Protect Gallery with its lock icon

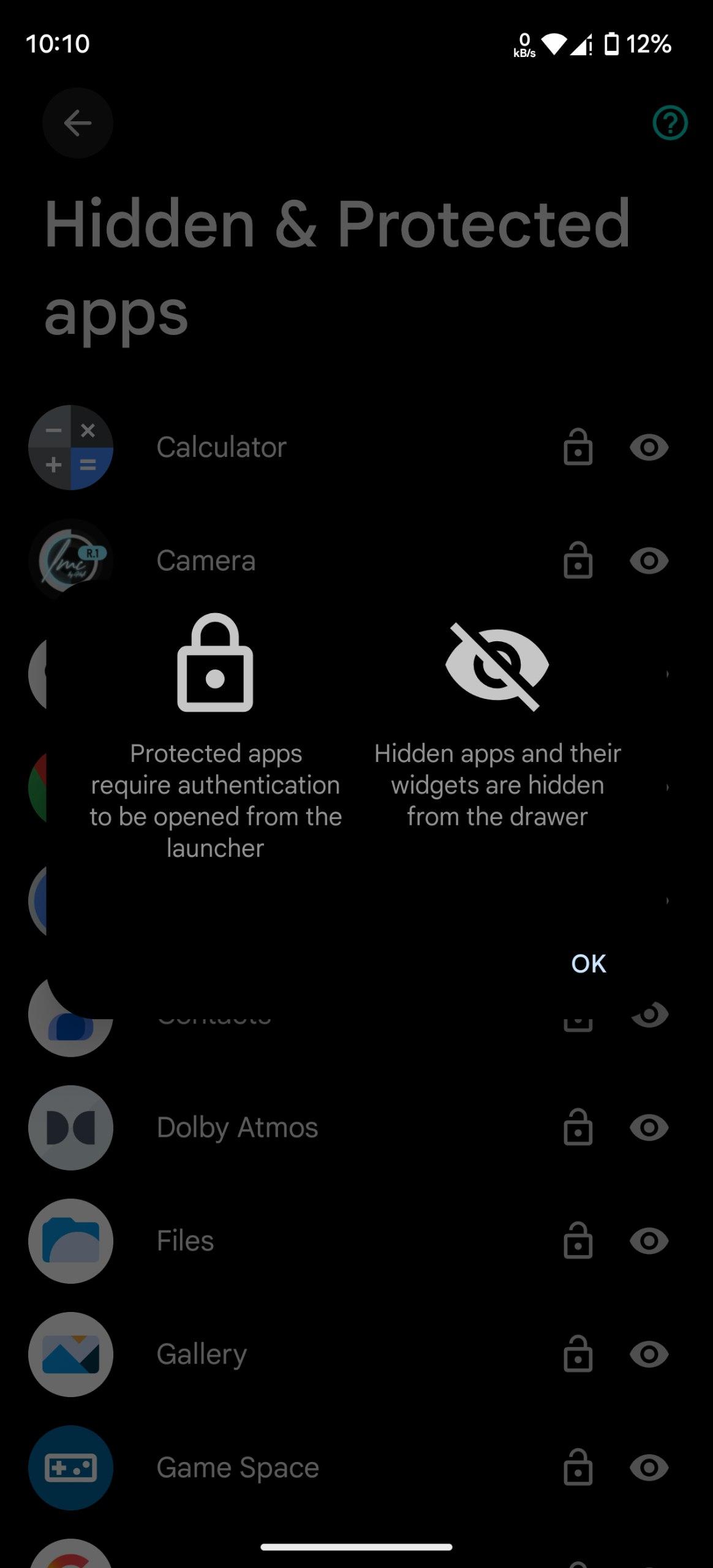578,1354
